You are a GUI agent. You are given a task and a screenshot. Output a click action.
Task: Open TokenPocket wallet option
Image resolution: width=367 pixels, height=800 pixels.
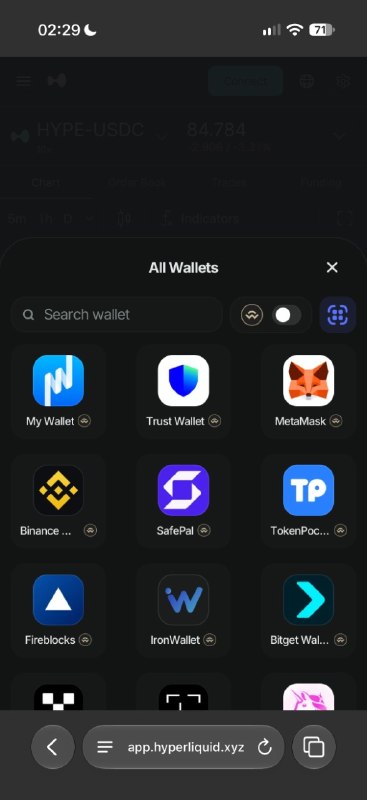click(308, 501)
